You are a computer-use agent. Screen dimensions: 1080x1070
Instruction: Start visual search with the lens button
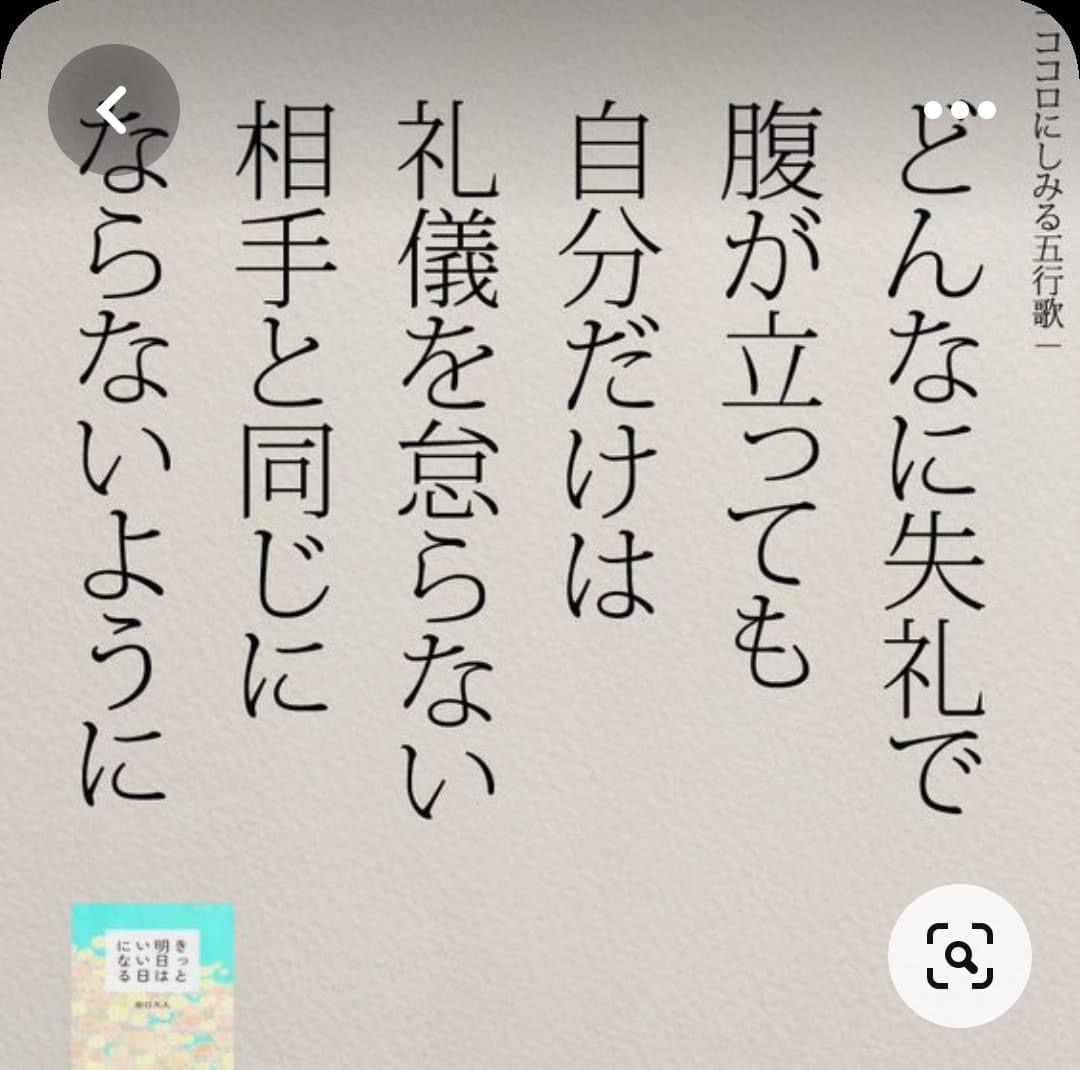click(959, 956)
